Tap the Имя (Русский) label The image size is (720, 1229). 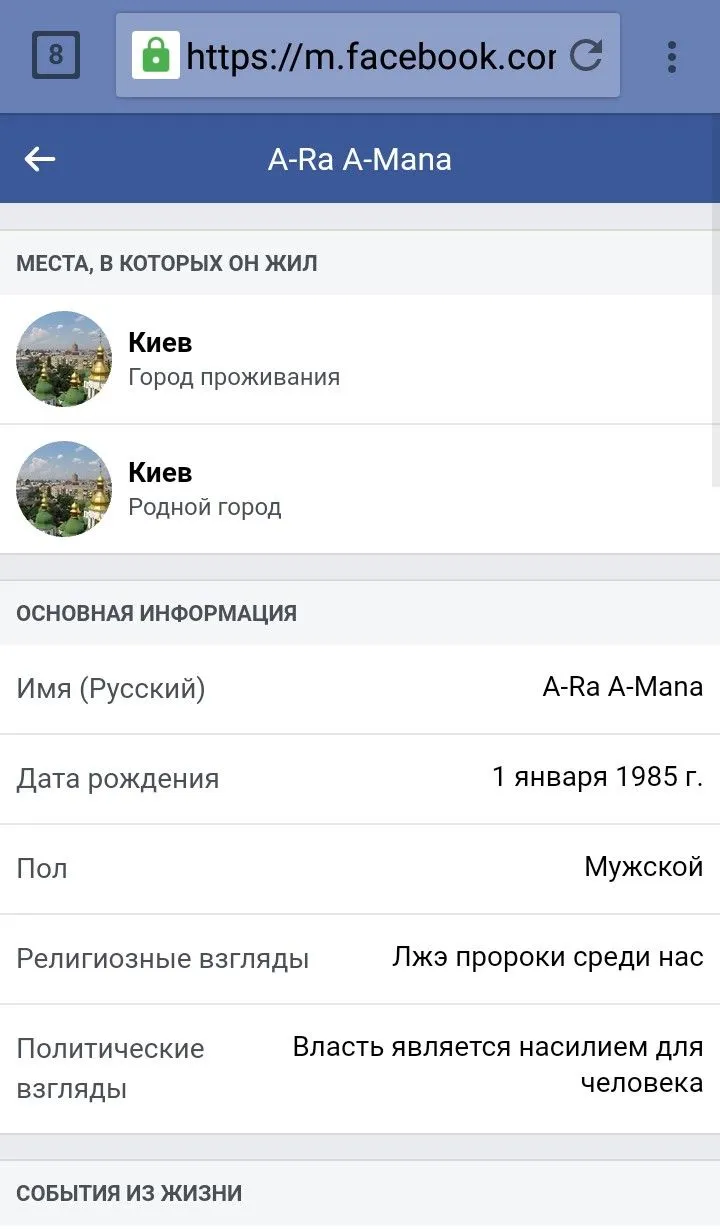110,689
